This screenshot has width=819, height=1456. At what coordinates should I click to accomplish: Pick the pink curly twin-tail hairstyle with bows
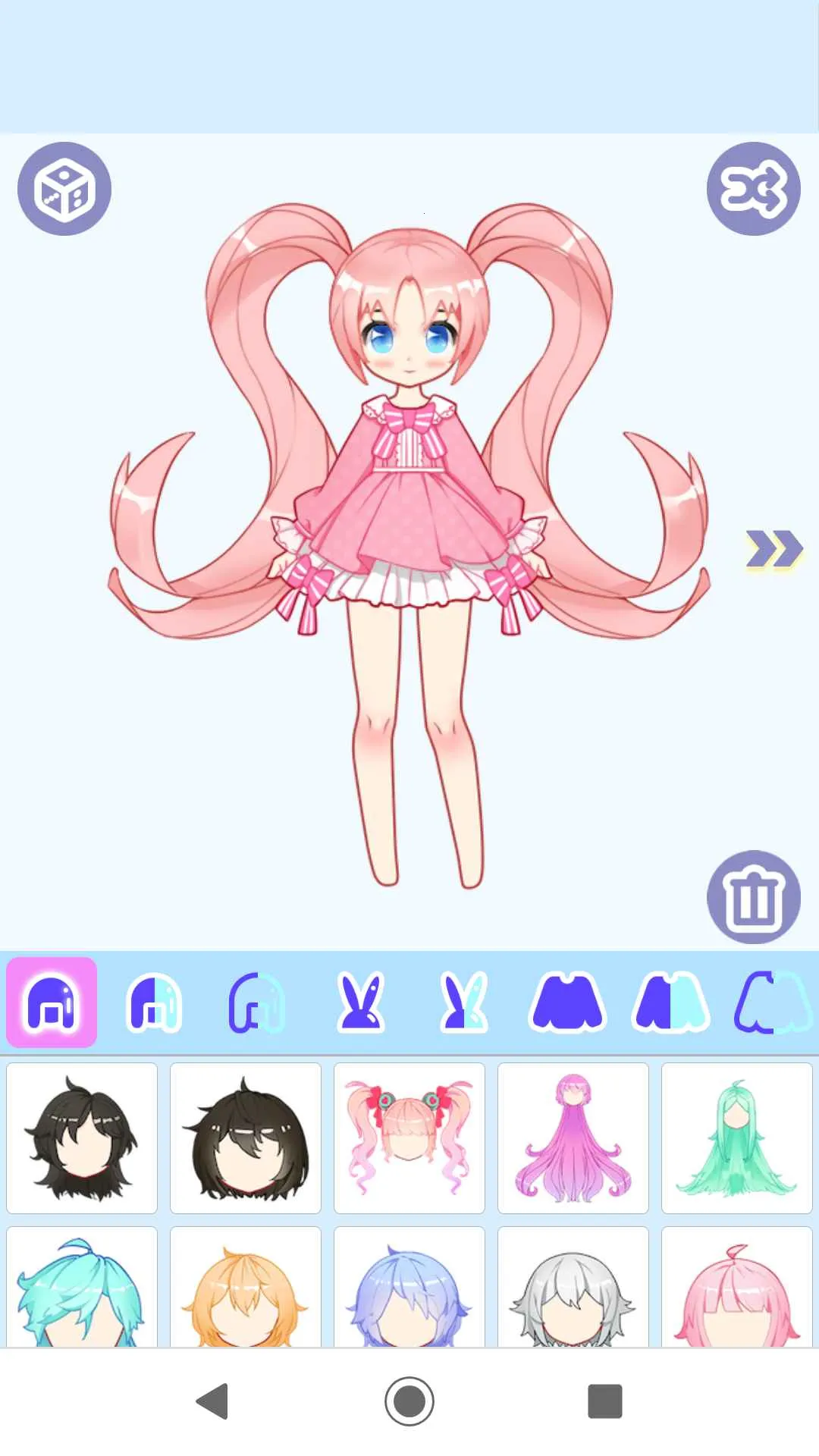(x=409, y=1138)
